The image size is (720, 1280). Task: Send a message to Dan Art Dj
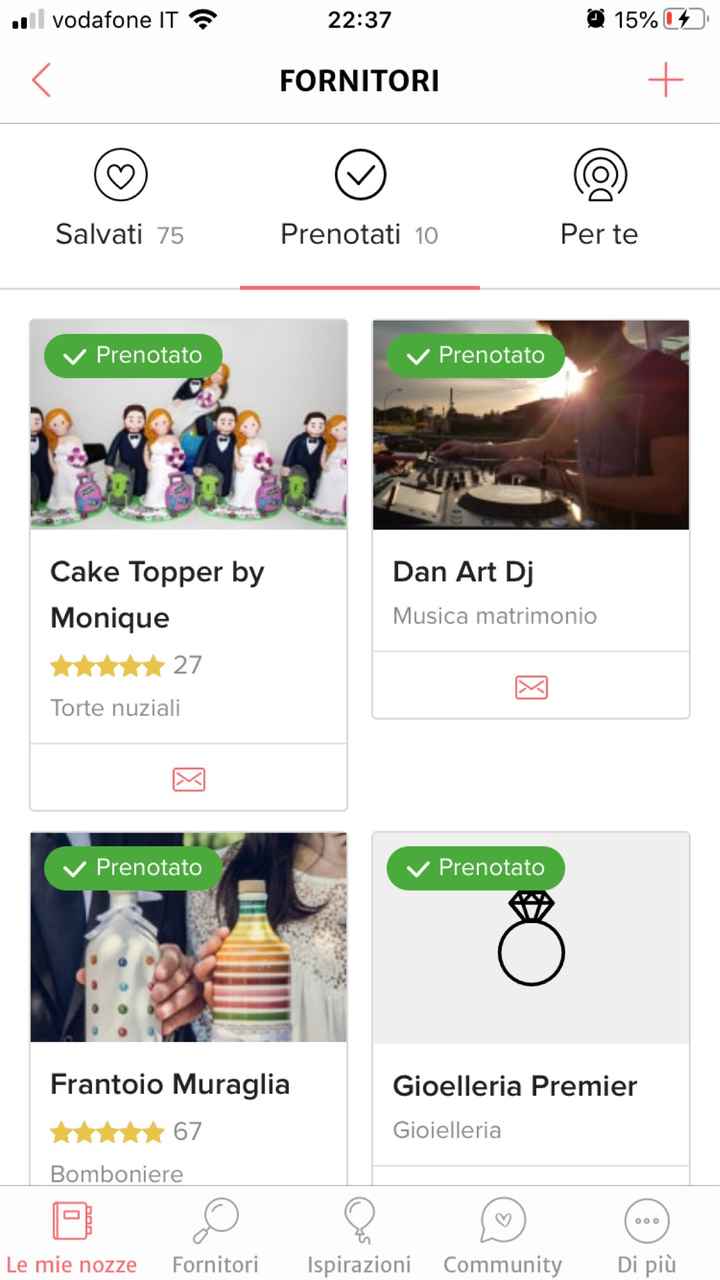531,686
